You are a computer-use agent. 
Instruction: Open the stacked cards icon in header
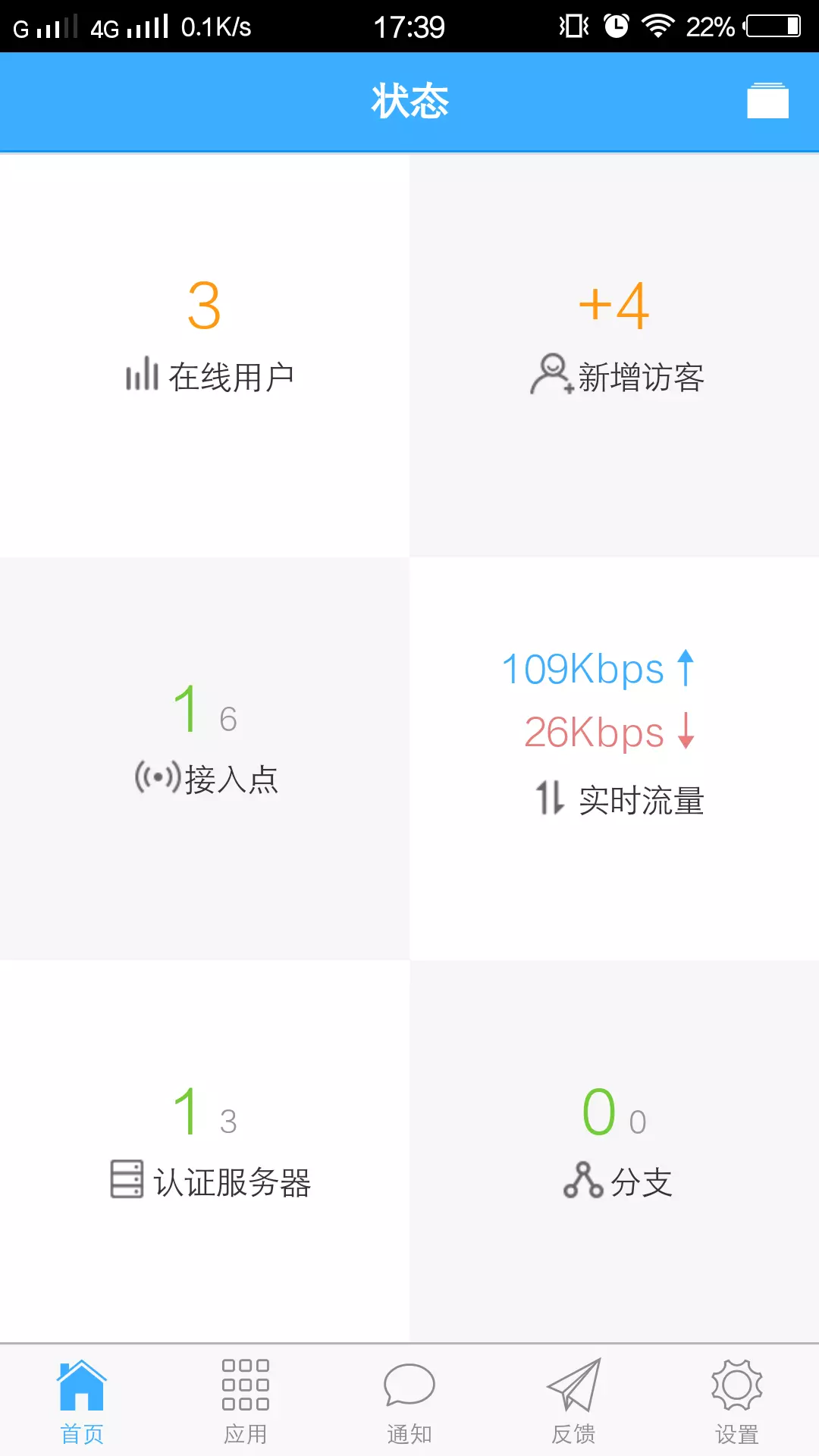point(767,100)
